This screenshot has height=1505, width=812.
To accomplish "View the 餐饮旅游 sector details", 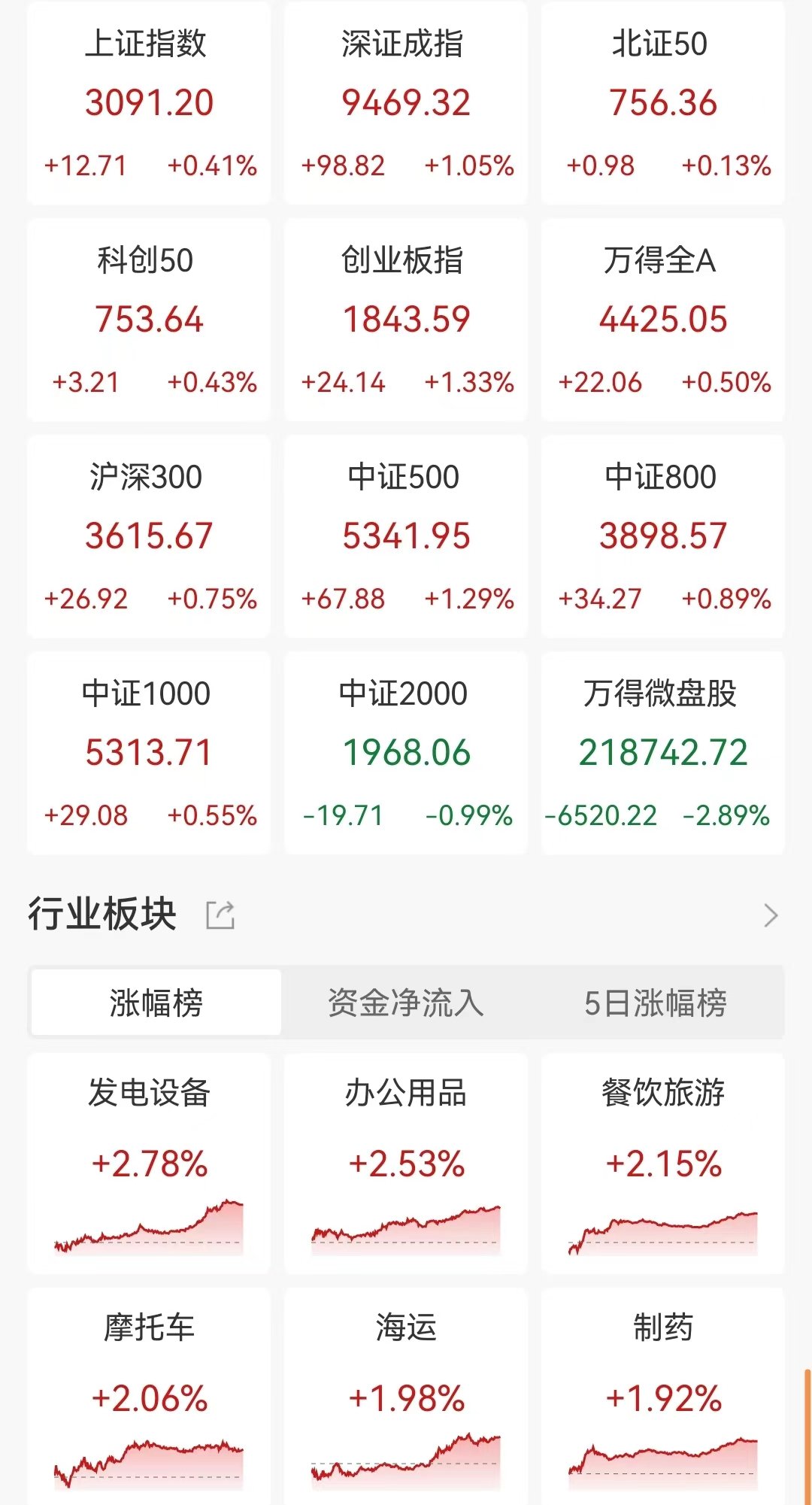I will coord(662,1164).
